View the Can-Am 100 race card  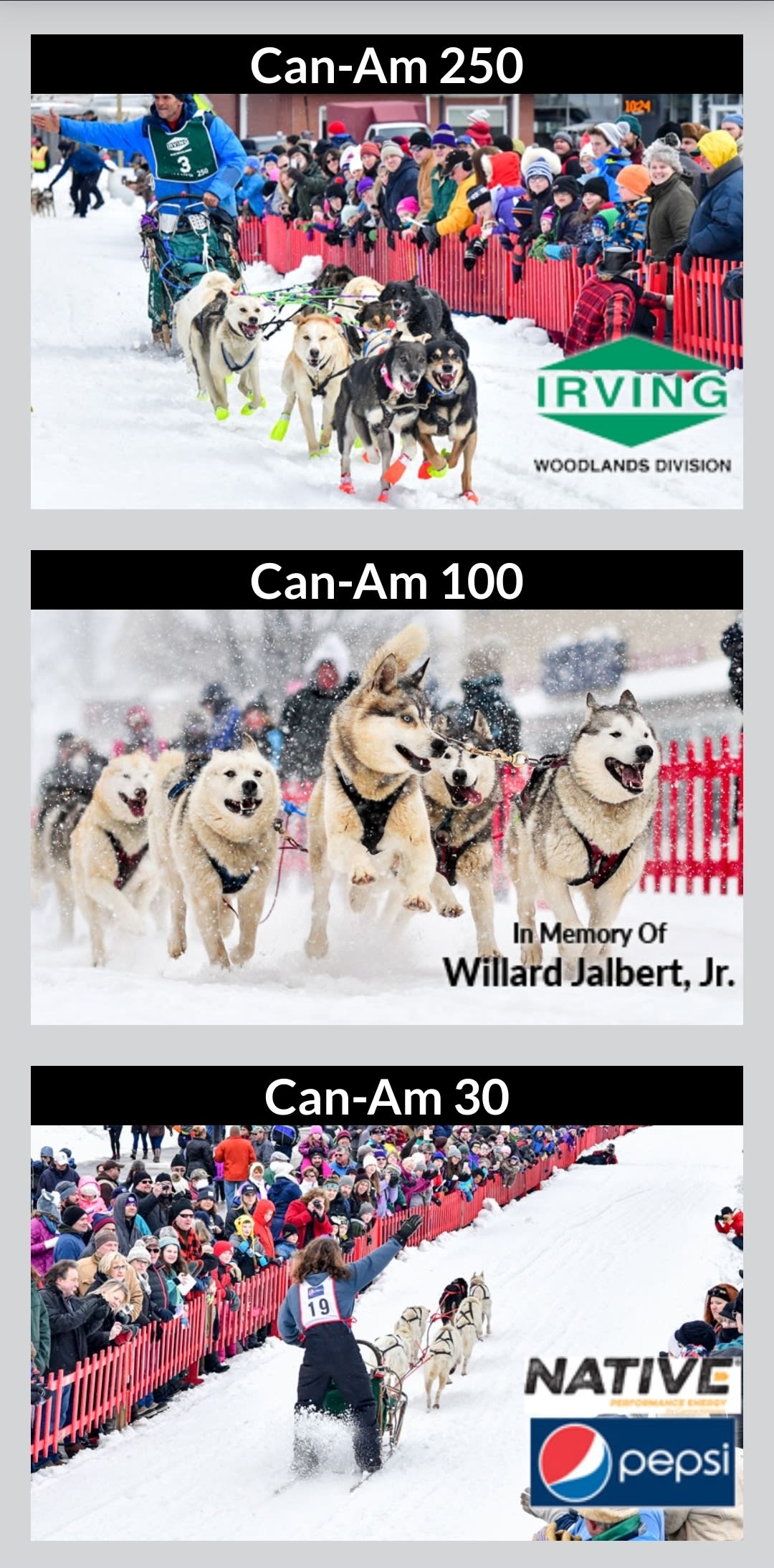[386, 788]
